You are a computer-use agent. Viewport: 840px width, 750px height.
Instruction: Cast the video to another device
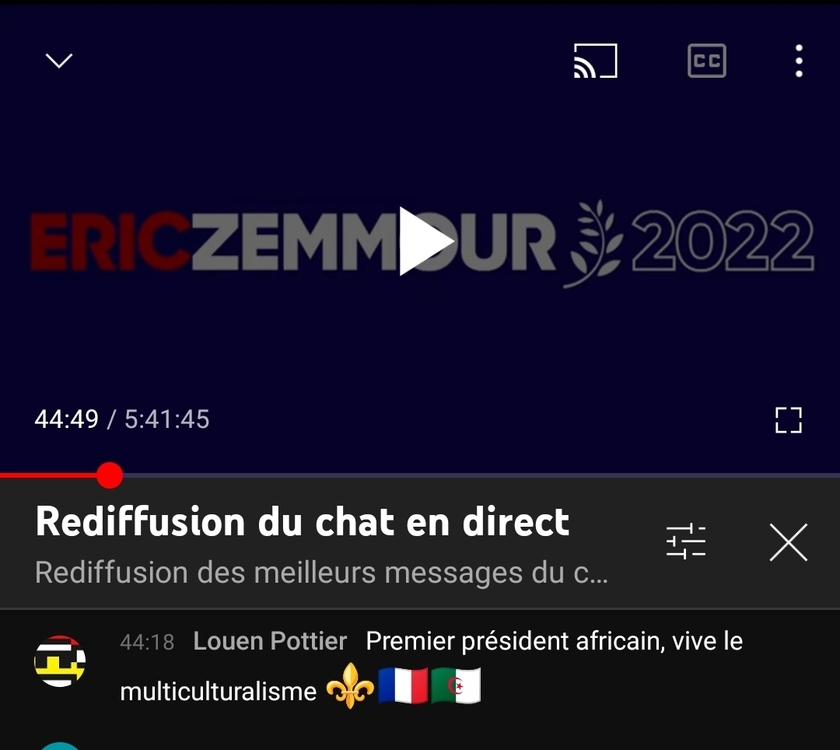595,61
